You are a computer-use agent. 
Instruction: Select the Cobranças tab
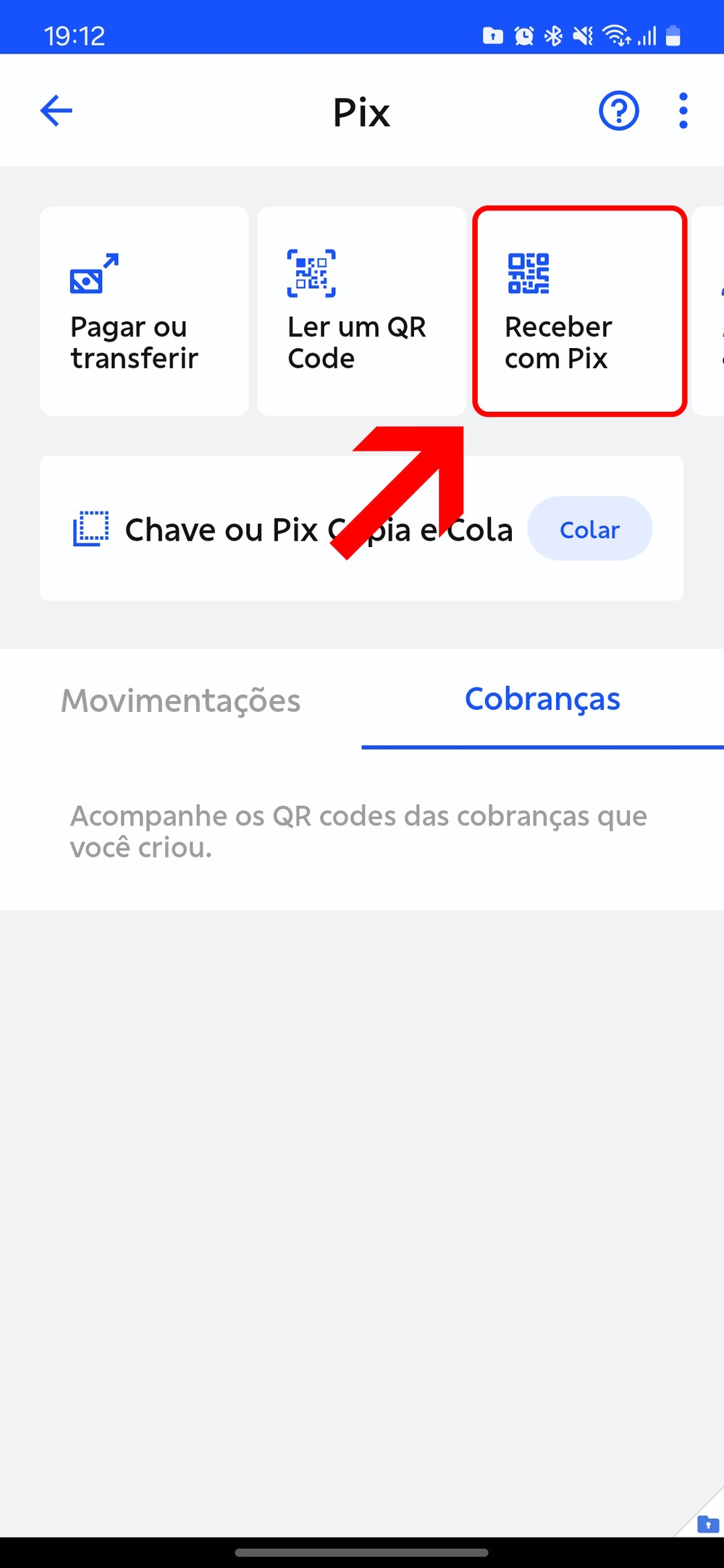click(542, 699)
